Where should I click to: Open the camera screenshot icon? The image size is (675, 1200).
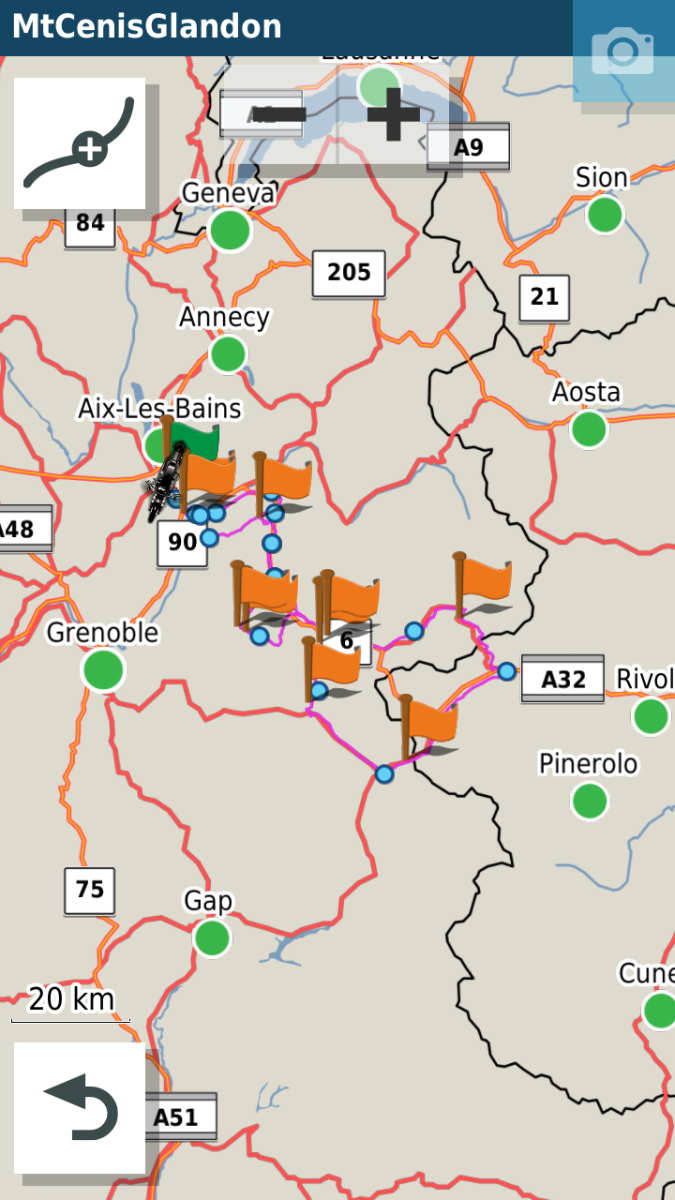tap(623, 50)
